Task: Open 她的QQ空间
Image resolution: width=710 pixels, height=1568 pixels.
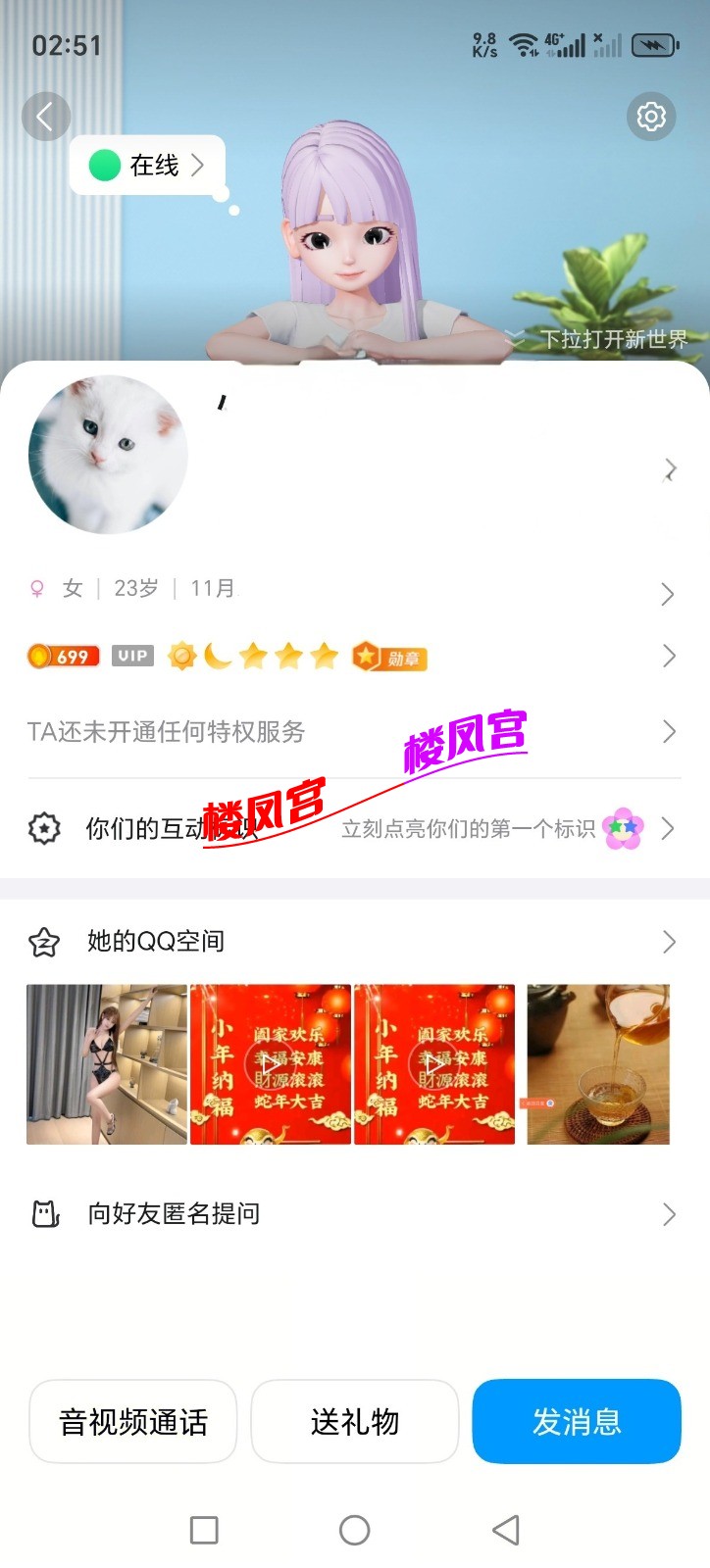Action: pyautogui.click(x=353, y=942)
